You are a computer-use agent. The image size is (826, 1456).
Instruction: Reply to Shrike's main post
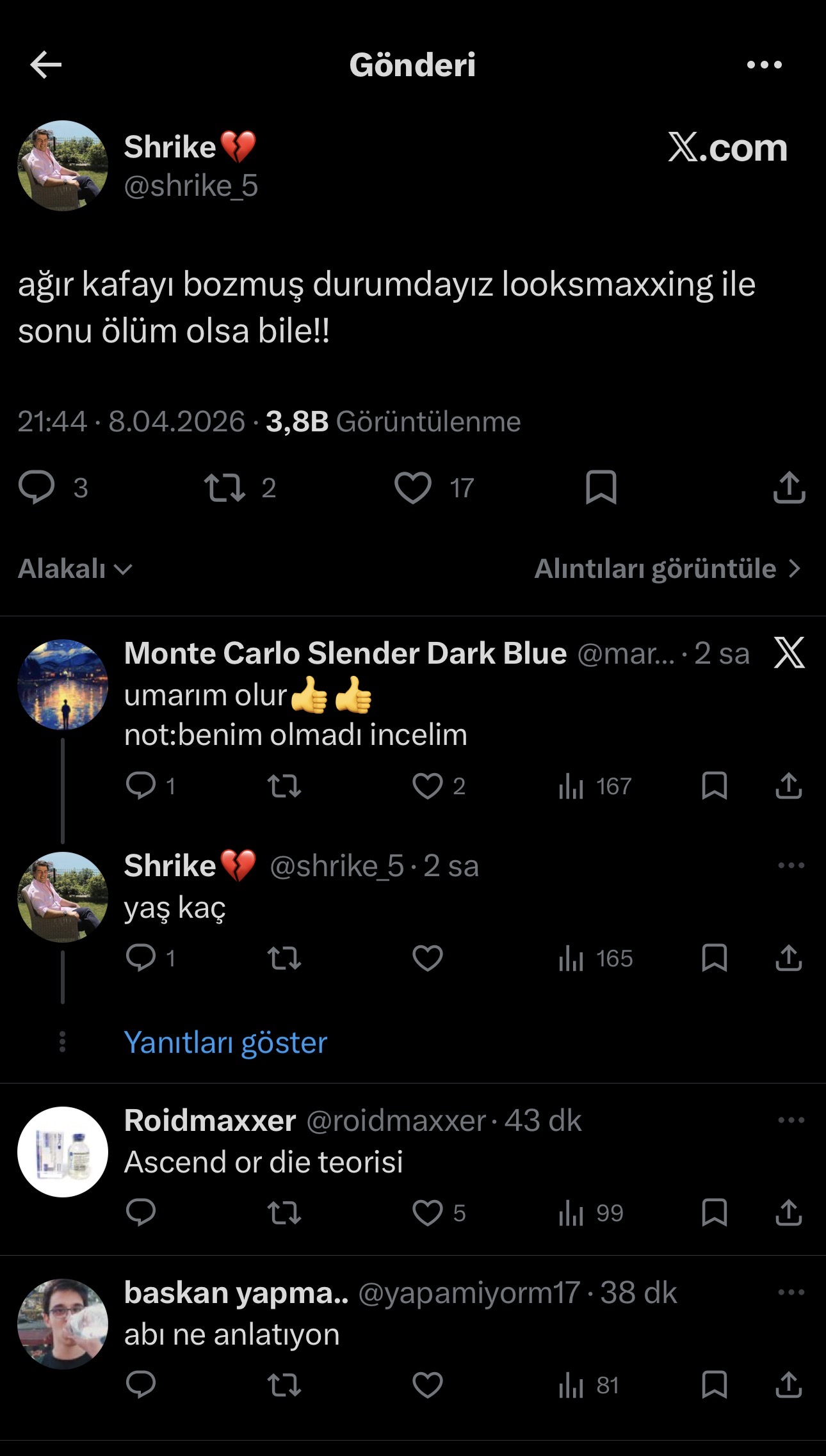tap(37, 488)
